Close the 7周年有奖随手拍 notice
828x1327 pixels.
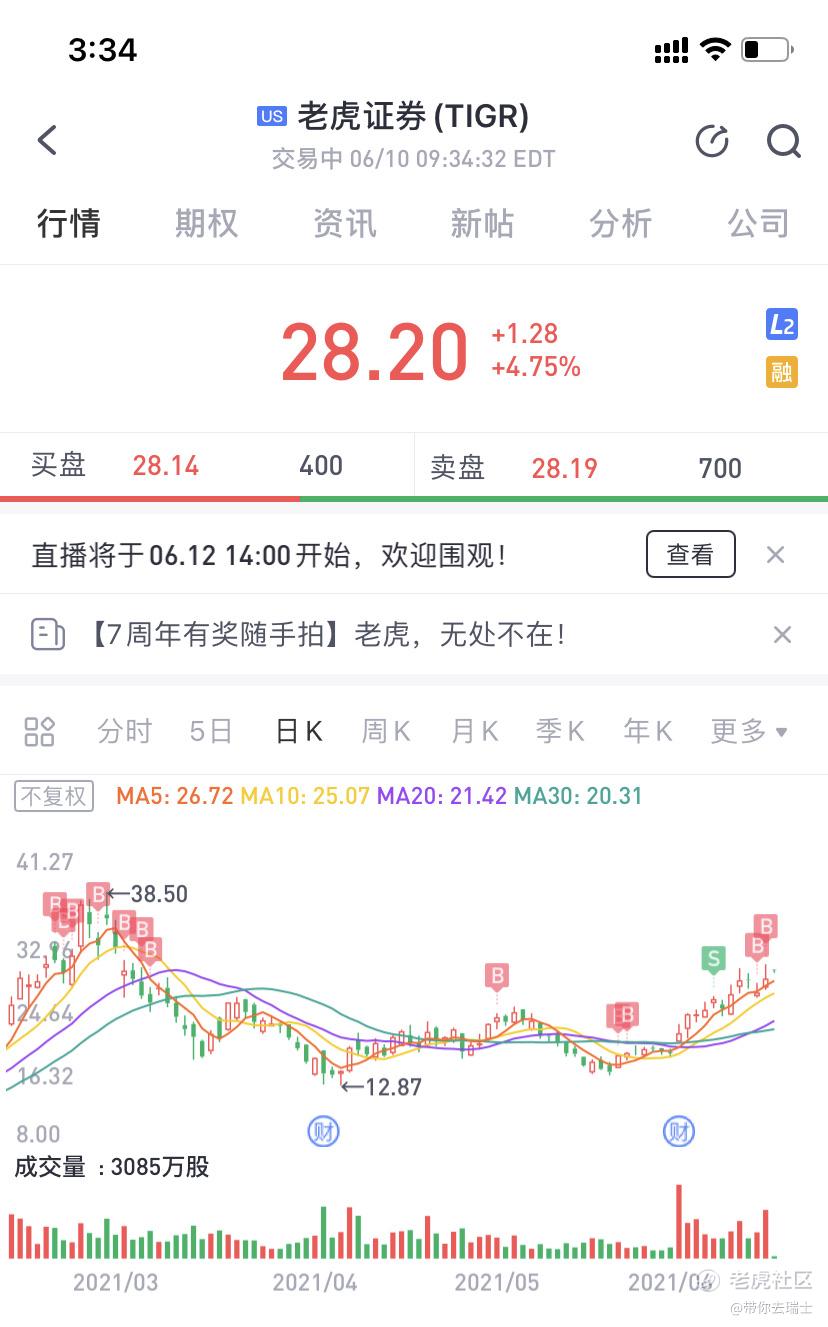[782, 634]
